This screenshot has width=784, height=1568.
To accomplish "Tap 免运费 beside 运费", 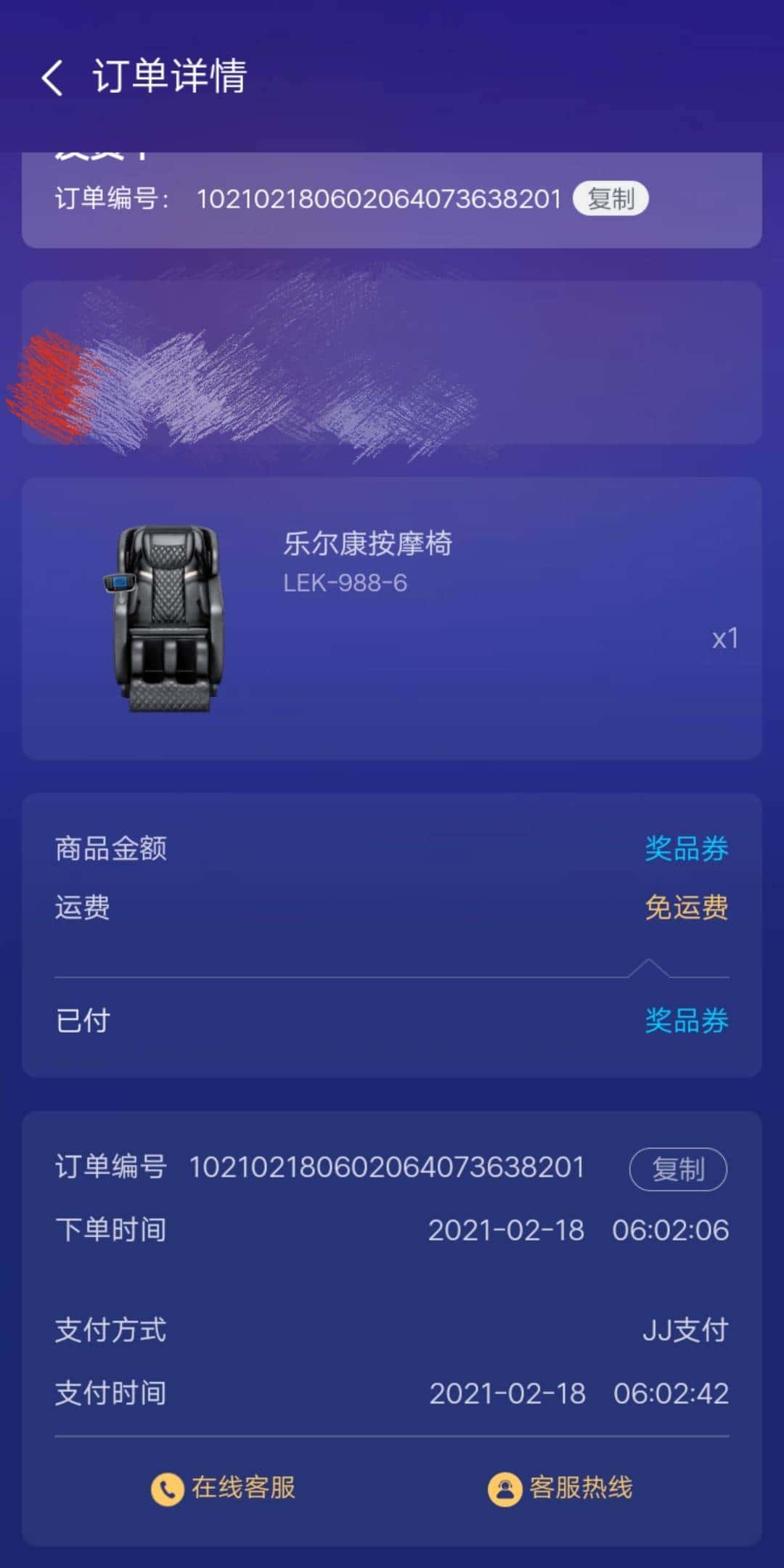I will click(685, 908).
